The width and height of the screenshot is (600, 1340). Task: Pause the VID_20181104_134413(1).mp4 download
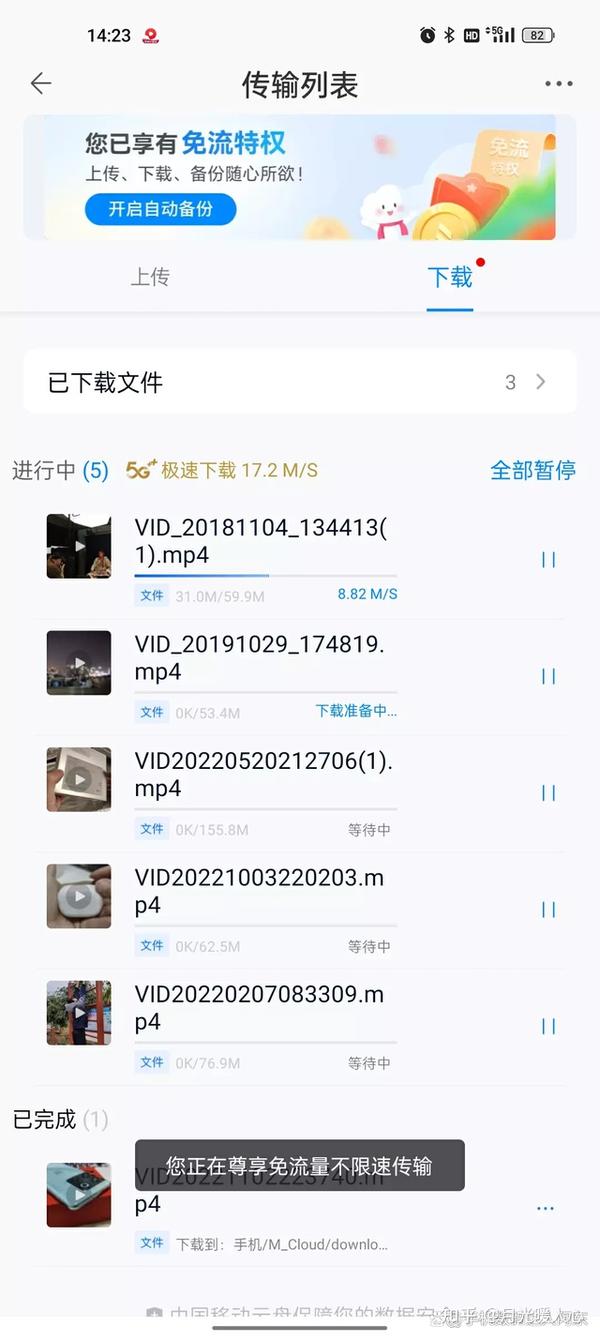click(548, 560)
